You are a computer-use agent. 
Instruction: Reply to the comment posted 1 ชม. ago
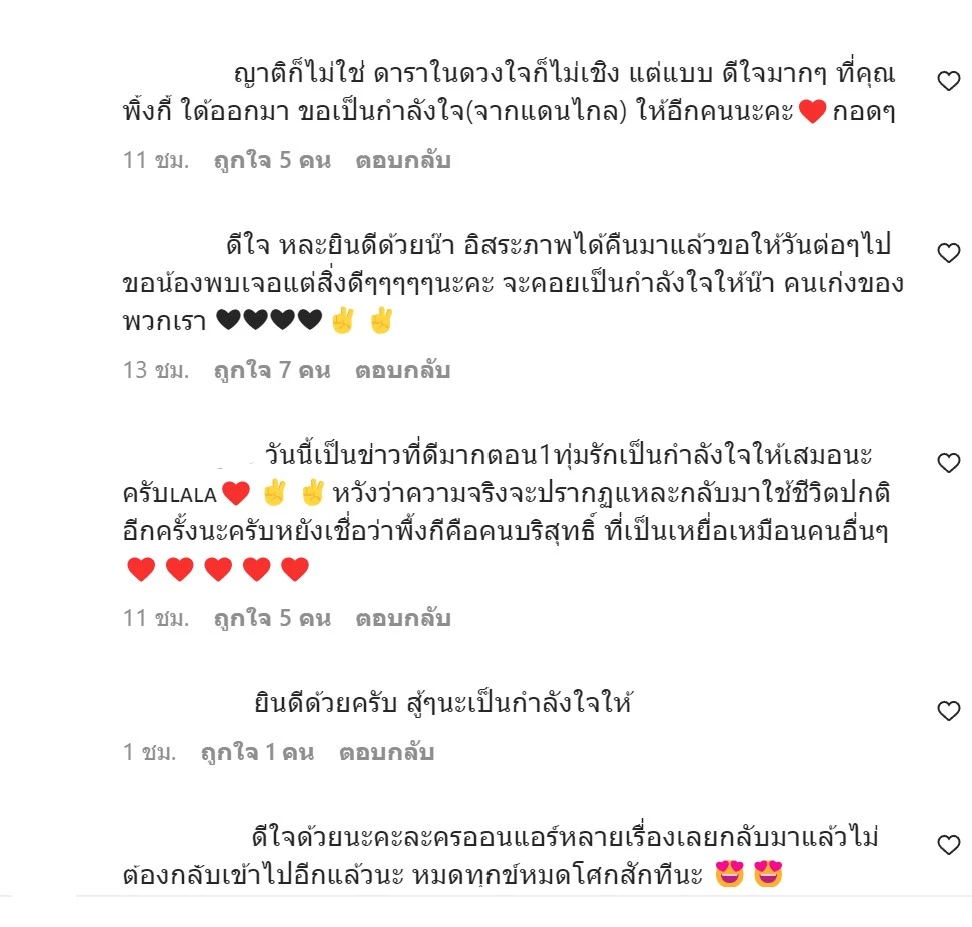(x=386, y=752)
